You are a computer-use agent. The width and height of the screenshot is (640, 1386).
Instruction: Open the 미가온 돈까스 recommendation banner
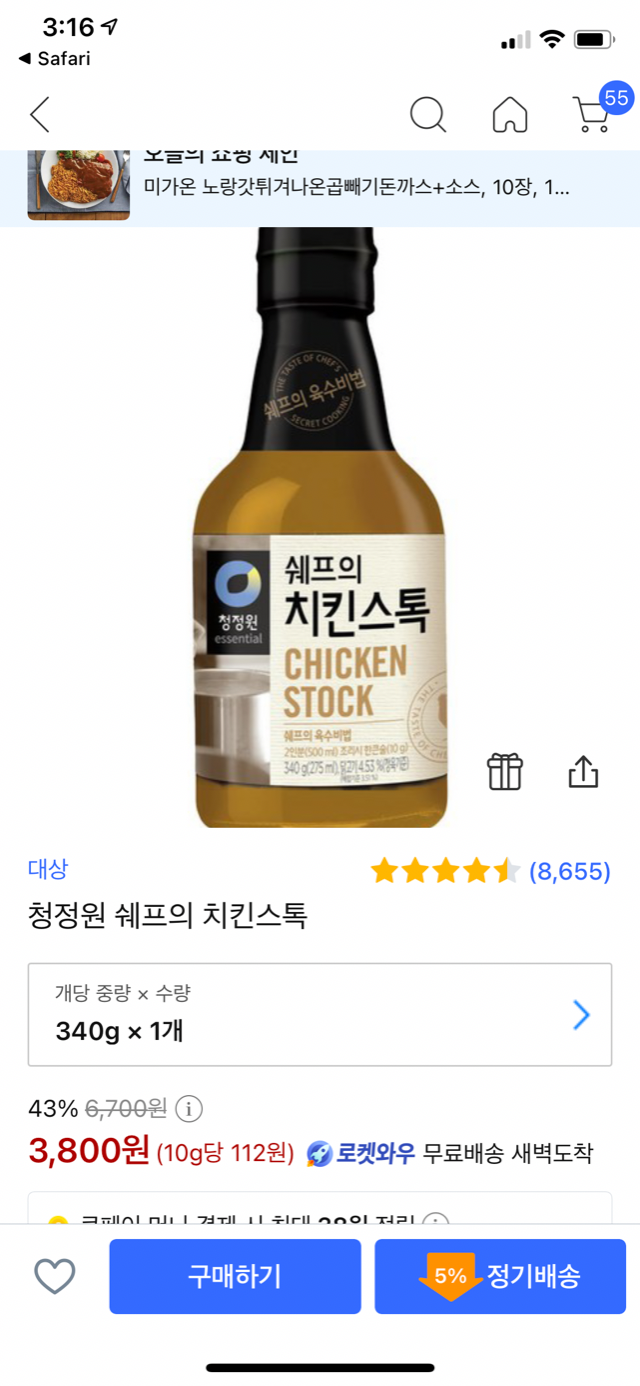tap(320, 186)
